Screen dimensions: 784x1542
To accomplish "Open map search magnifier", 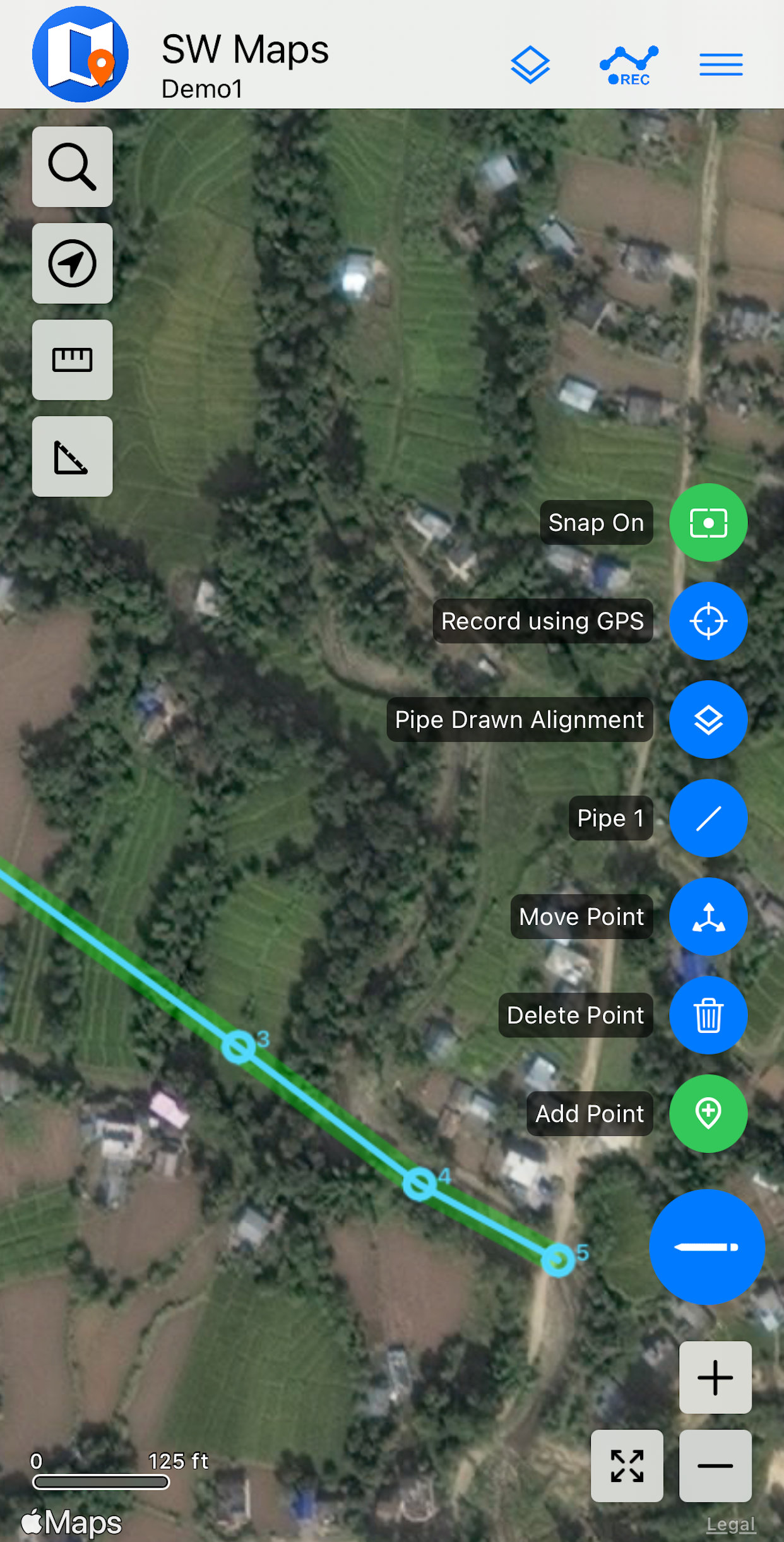I will coord(73,167).
